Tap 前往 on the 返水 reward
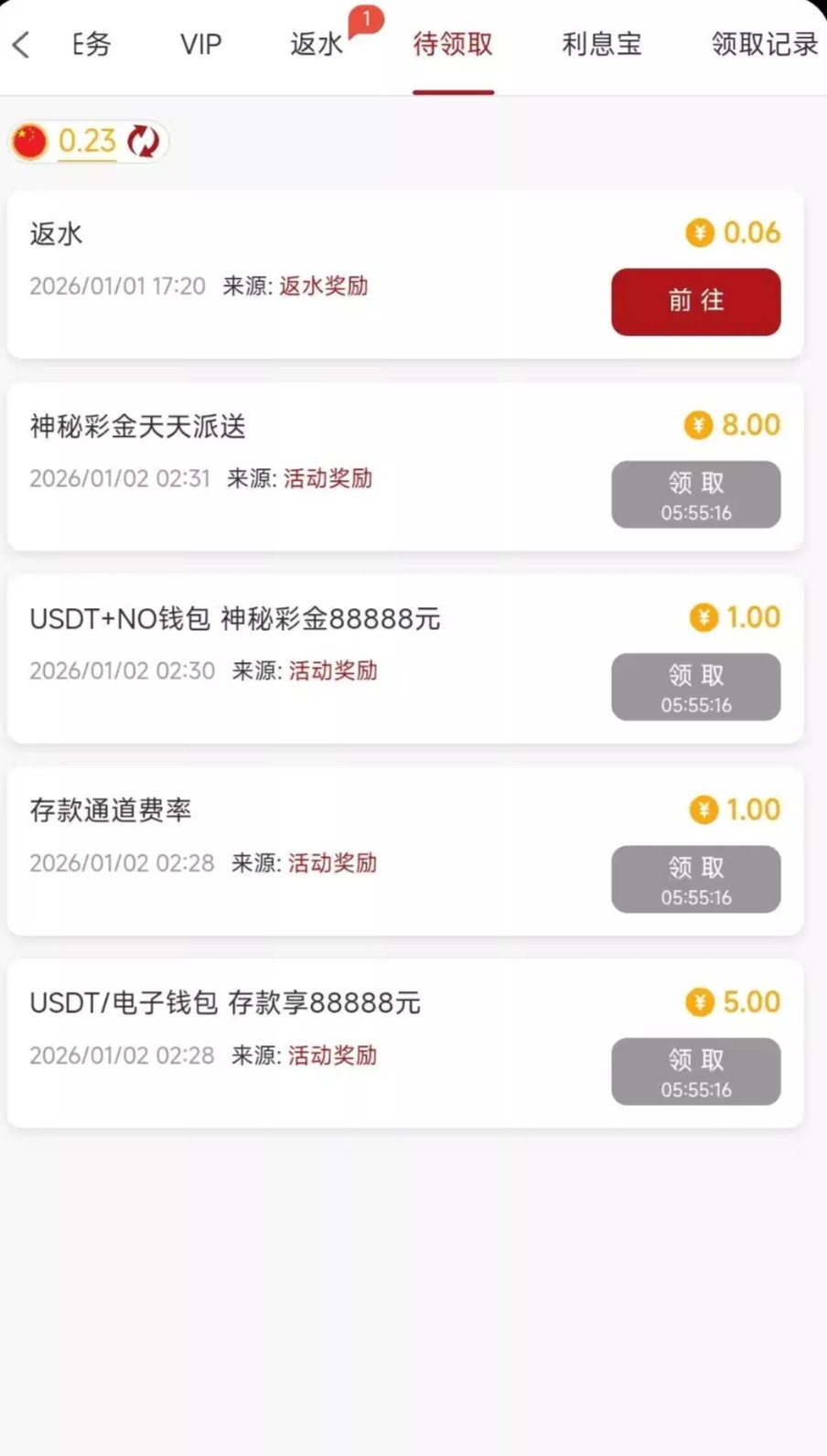This screenshot has width=827, height=1456. coord(695,302)
